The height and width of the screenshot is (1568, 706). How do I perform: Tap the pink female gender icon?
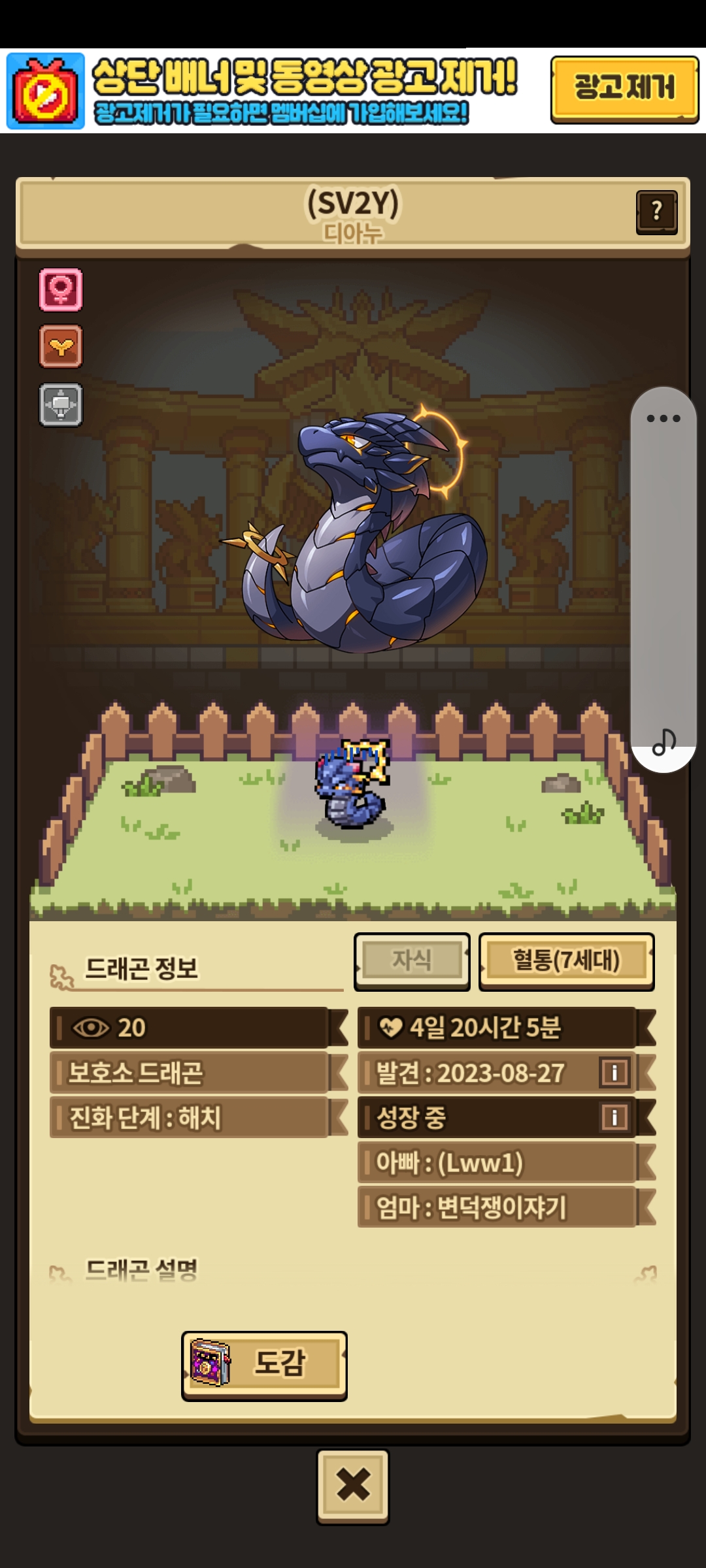pyautogui.click(x=61, y=289)
